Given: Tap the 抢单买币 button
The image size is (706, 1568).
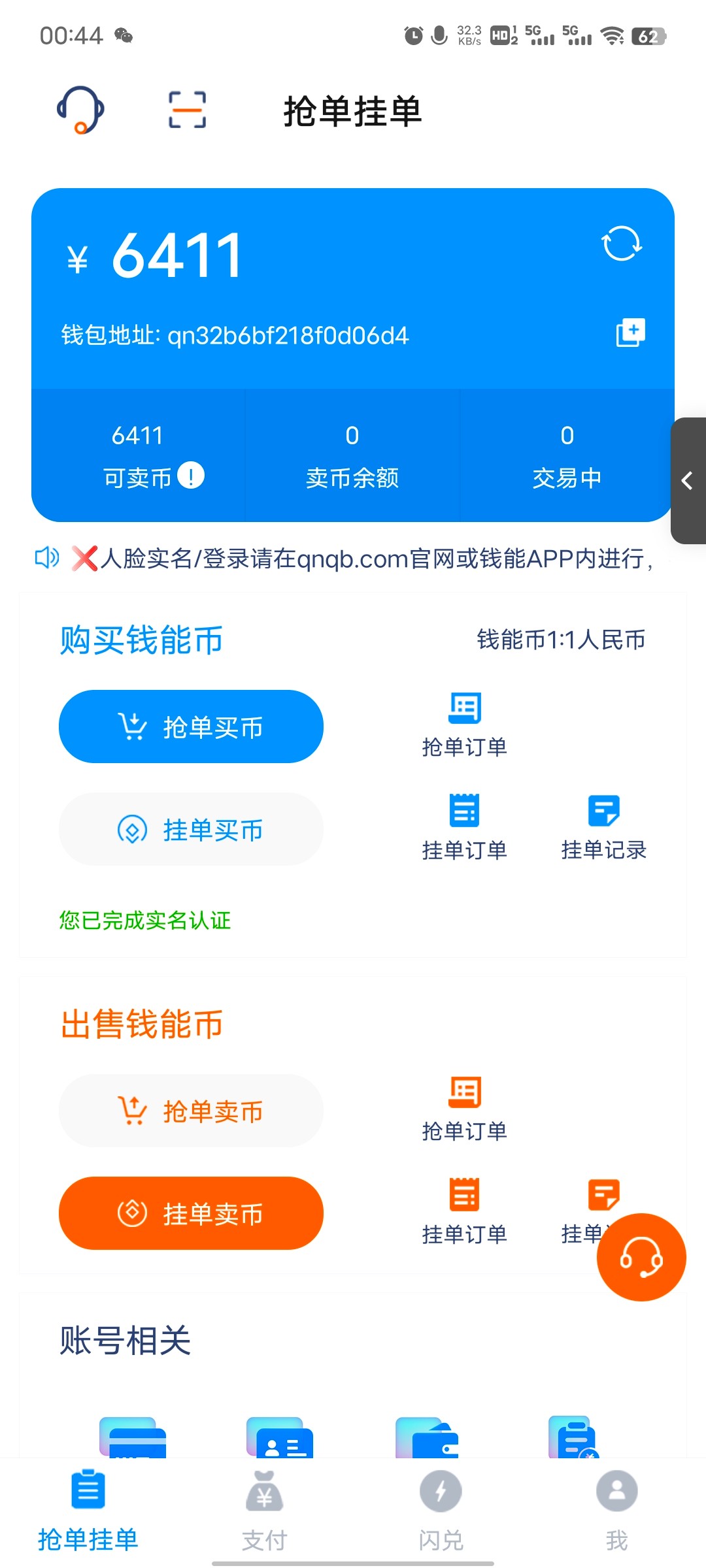Looking at the screenshot, I should [191, 727].
